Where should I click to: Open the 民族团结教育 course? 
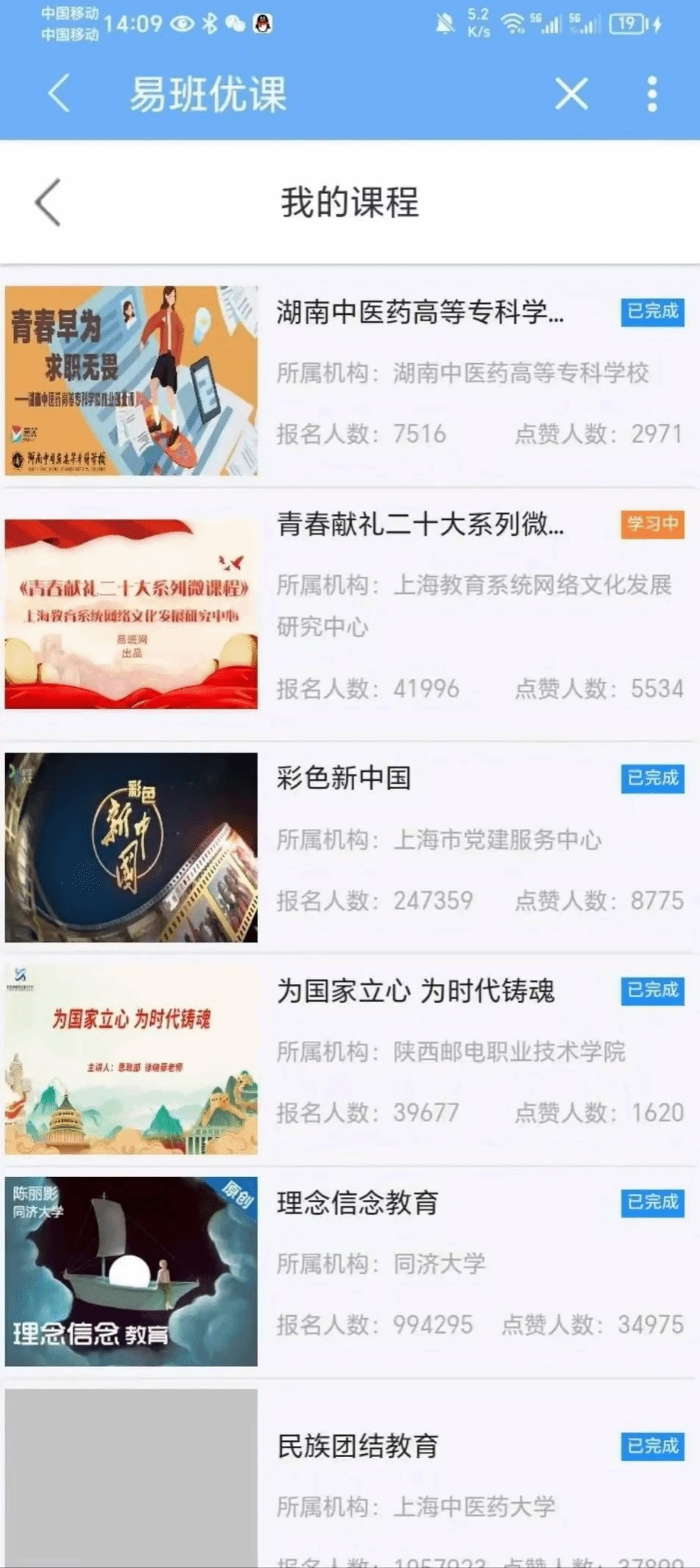click(357, 1446)
